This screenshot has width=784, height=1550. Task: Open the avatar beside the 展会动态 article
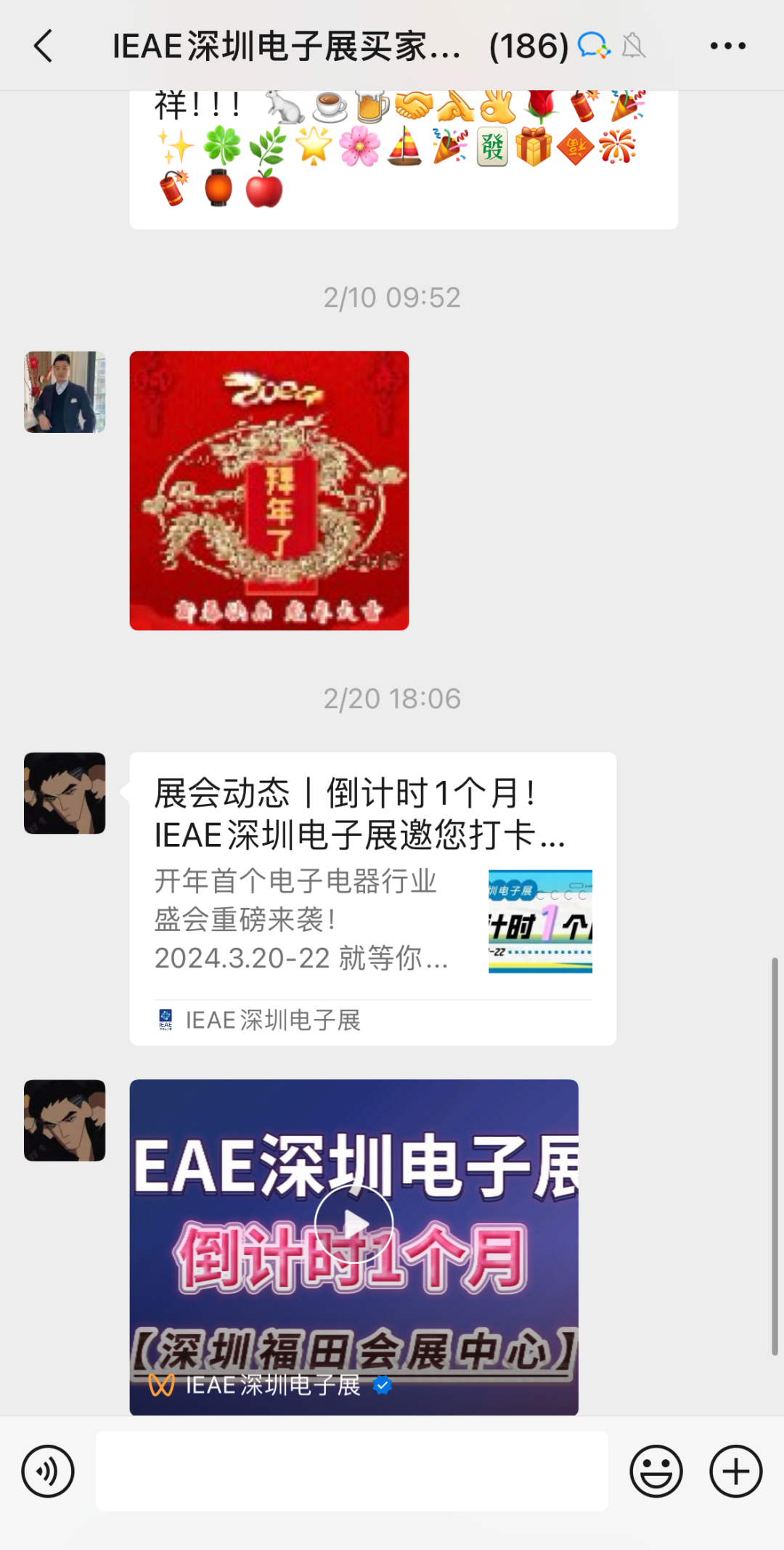[x=65, y=793]
